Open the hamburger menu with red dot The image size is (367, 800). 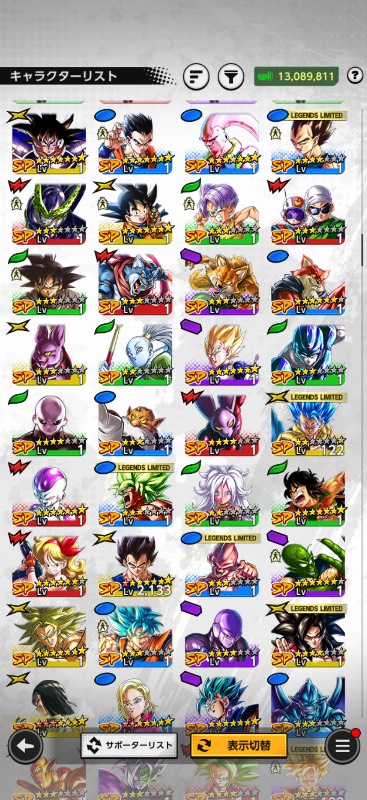(x=342, y=745)
